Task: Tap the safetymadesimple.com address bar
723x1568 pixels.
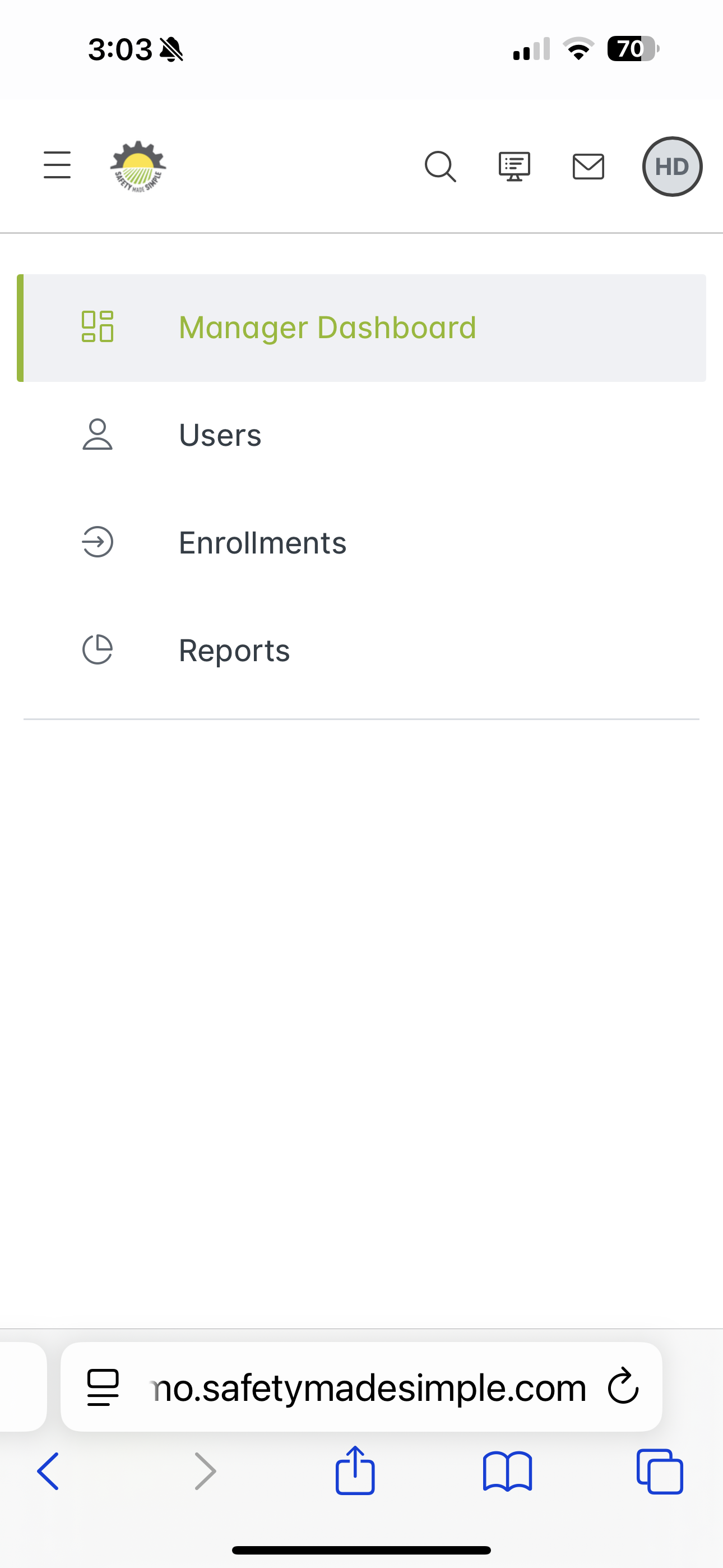Action: [369, 1388]
